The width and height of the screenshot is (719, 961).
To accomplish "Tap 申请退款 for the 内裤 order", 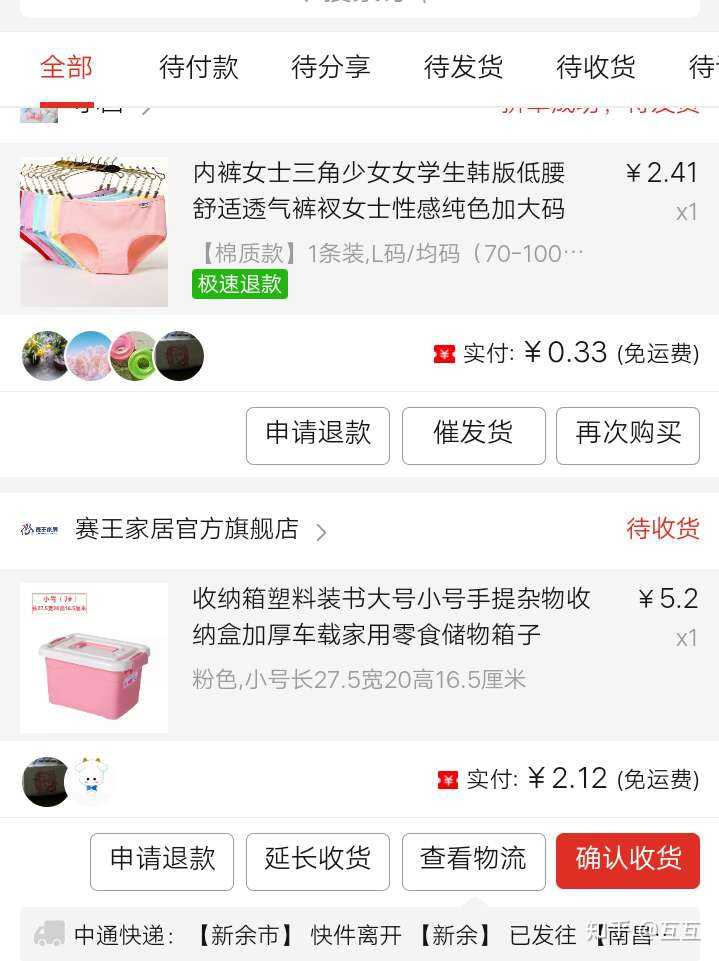I will [x=318, y=435].
